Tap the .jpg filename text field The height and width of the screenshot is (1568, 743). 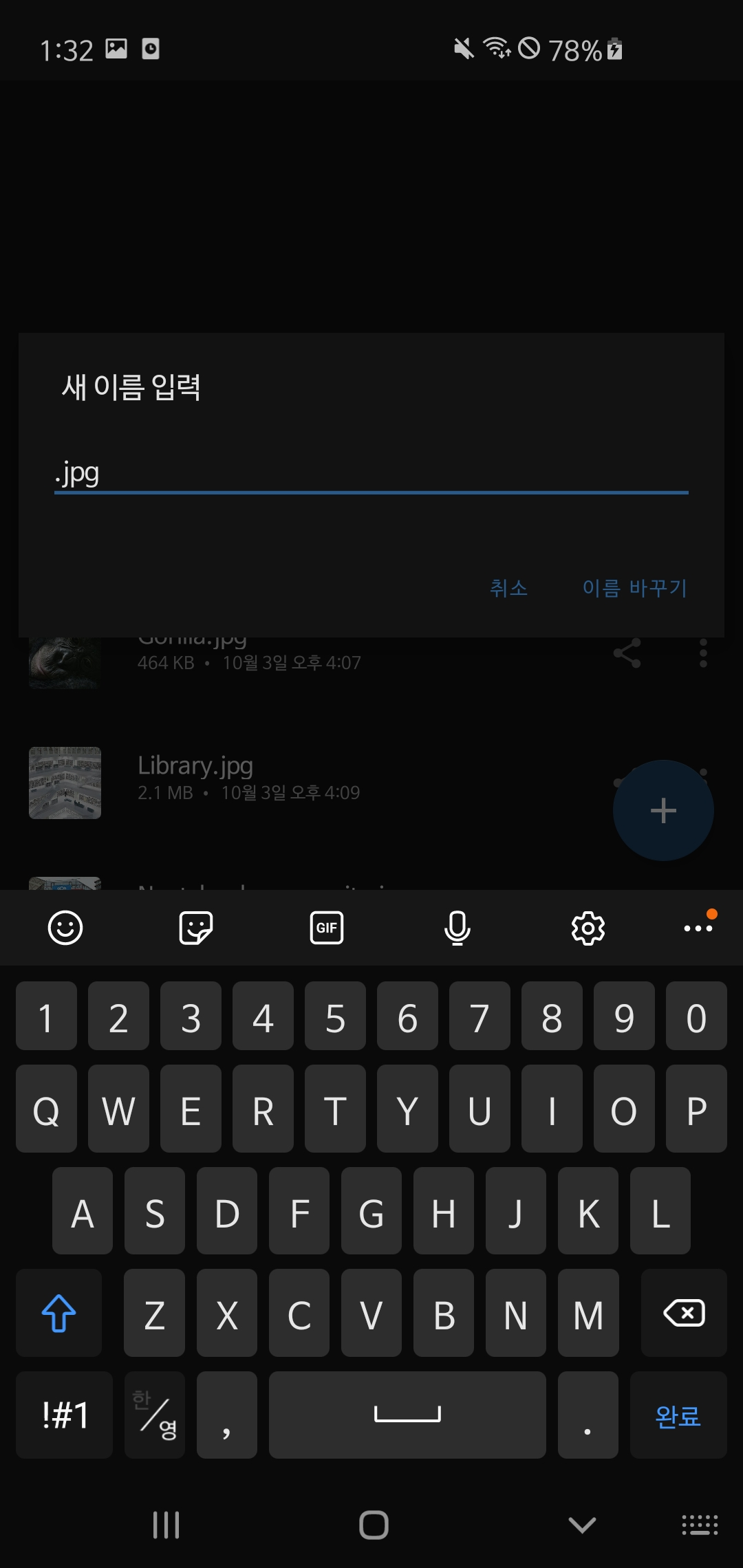[371, 473]
